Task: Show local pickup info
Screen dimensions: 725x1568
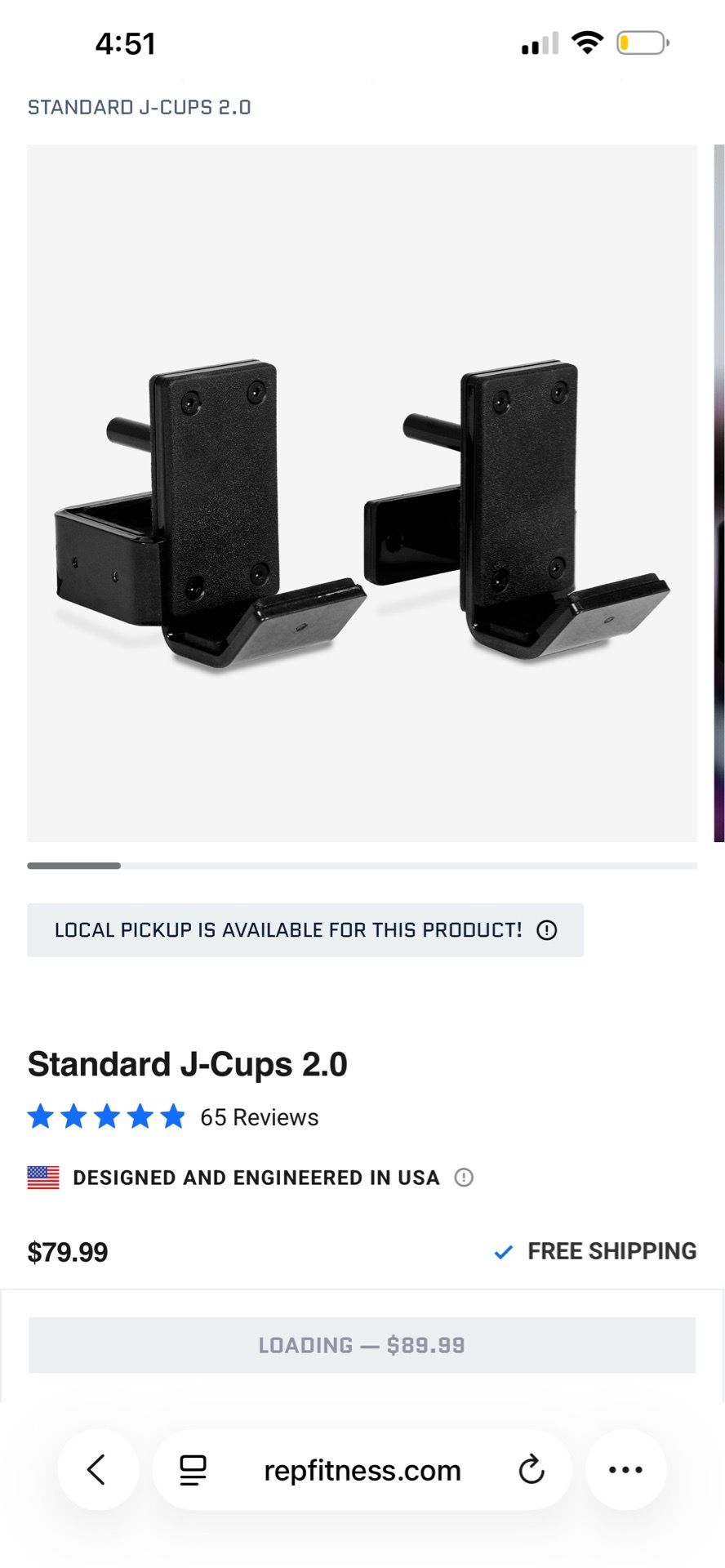Action: [x=547, y=930]
